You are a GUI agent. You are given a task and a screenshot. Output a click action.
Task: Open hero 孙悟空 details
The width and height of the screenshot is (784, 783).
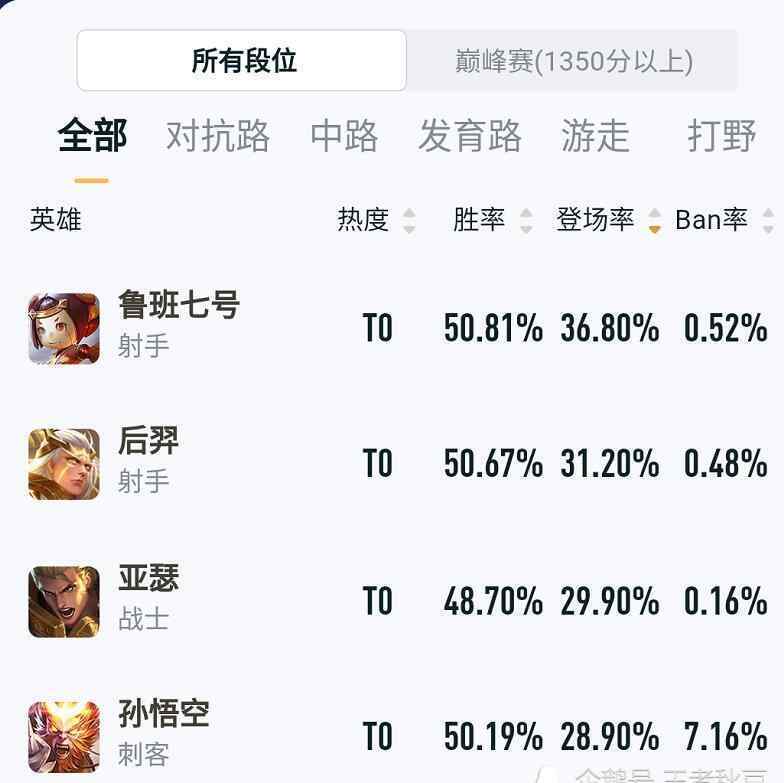[163, 736]
